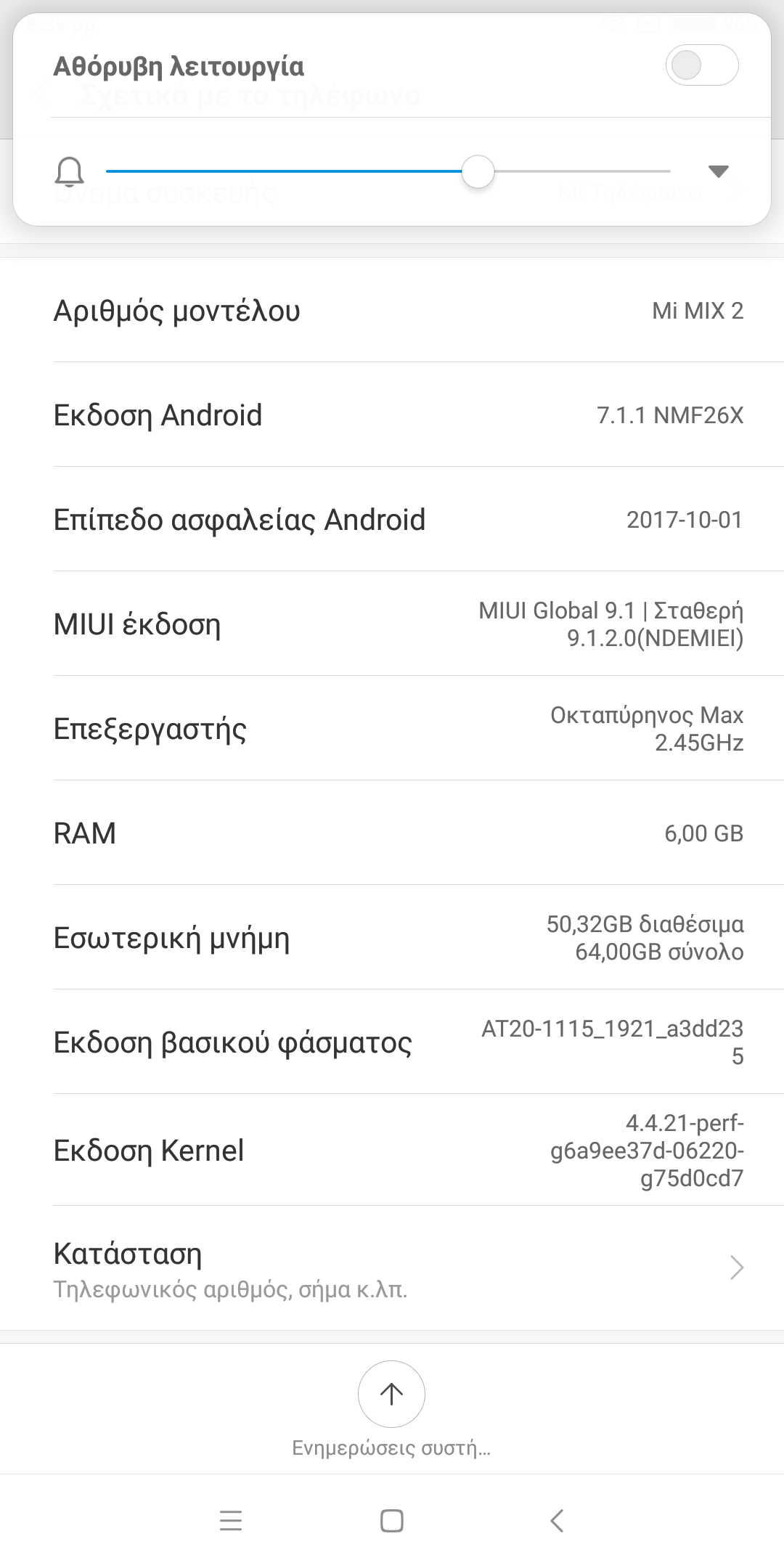Tap the MIUI έκδοση row
Viewport: 784px width, 1568px height.
point(392,624)
